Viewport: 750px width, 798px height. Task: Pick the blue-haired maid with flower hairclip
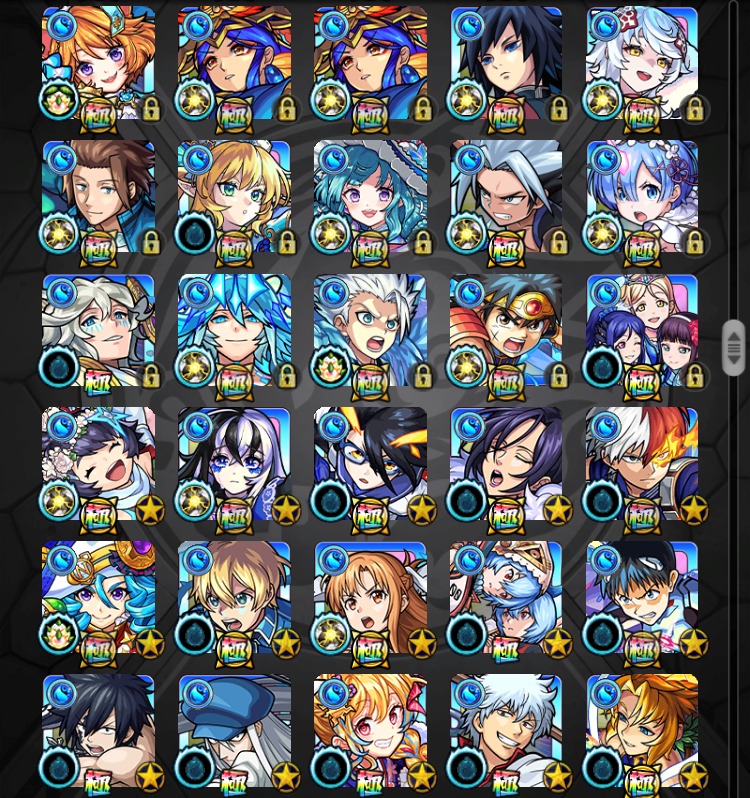(642, 196)
